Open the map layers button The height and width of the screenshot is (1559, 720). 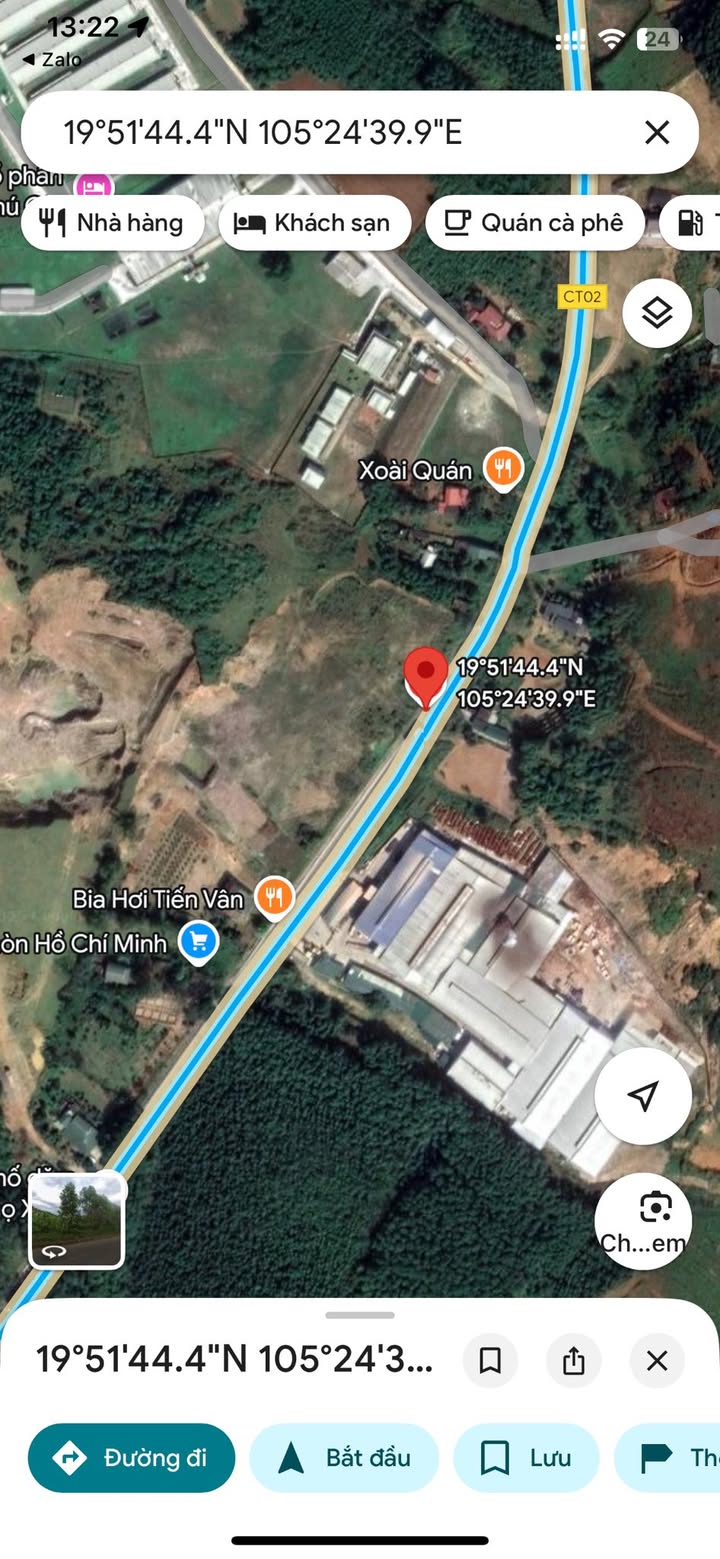coord(657,314)
